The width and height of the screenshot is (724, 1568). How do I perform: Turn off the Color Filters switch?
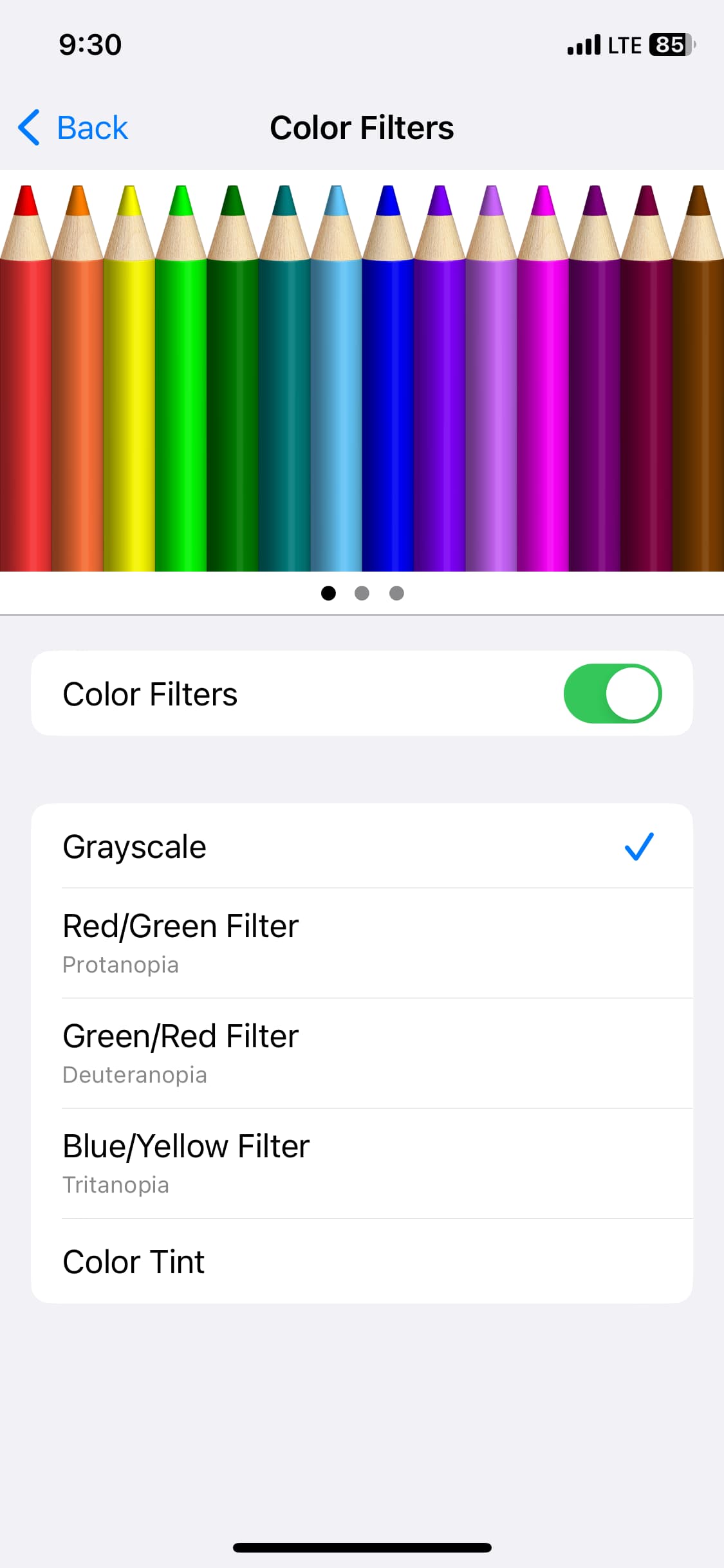pyautogui.click(x=612, y=693)
